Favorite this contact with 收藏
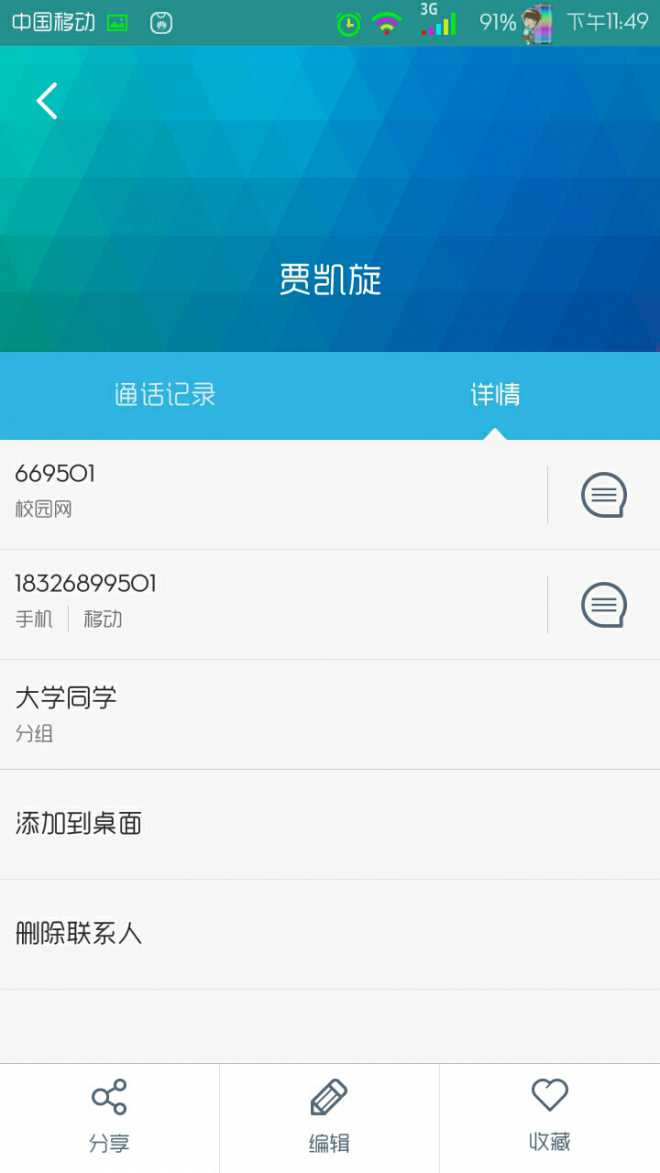Image resolution: width=660 pixels, height=1173 pixels. point(549,1117)
